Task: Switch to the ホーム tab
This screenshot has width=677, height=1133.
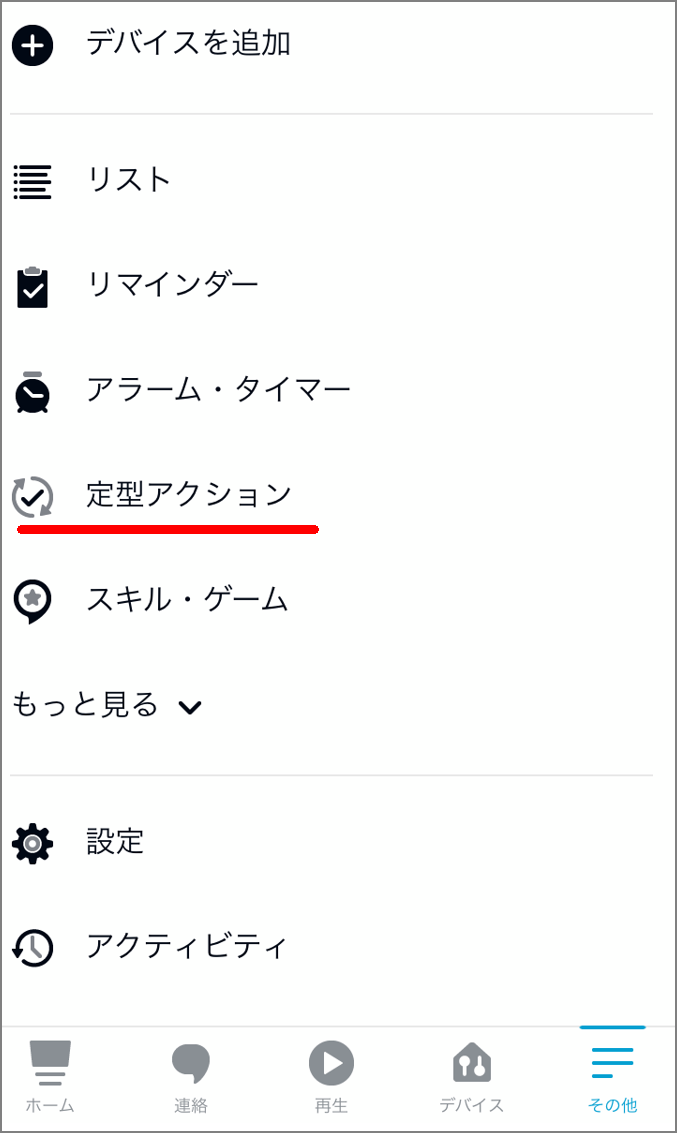Action: pyautogui.click(x=50, y=1077)
